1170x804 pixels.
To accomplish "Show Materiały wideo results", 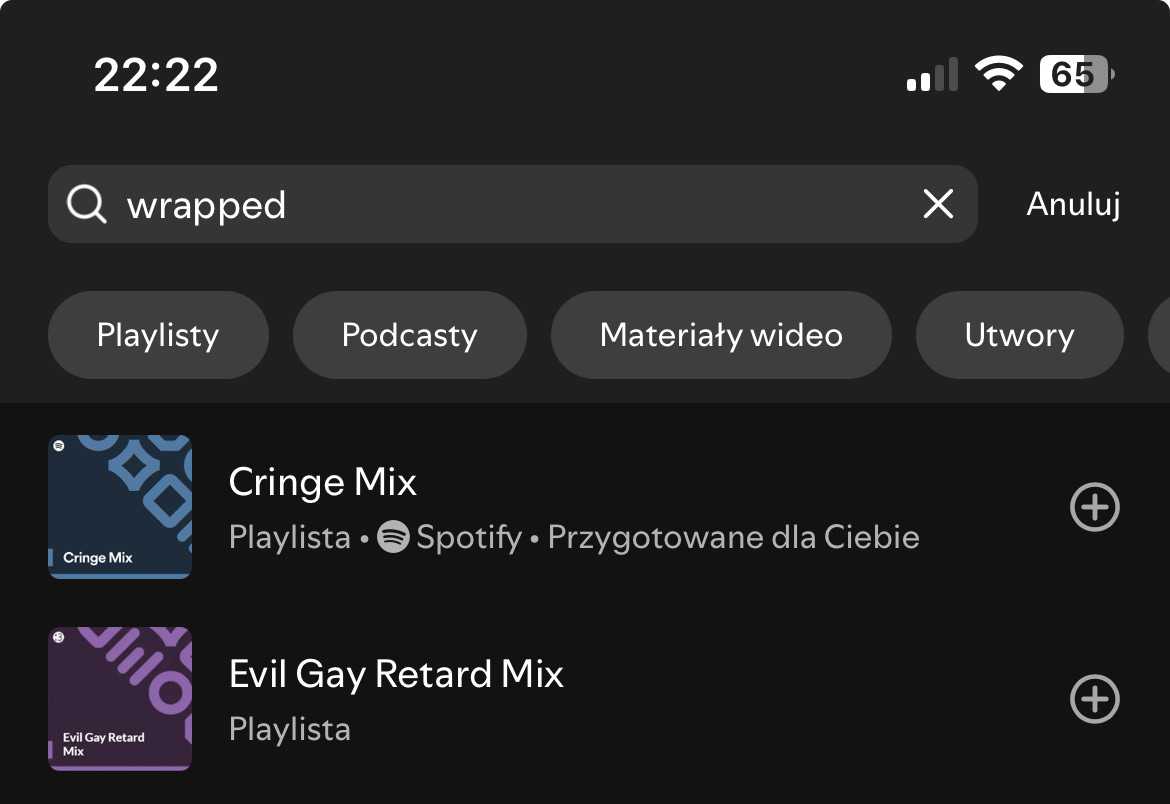I will point(720,335).
